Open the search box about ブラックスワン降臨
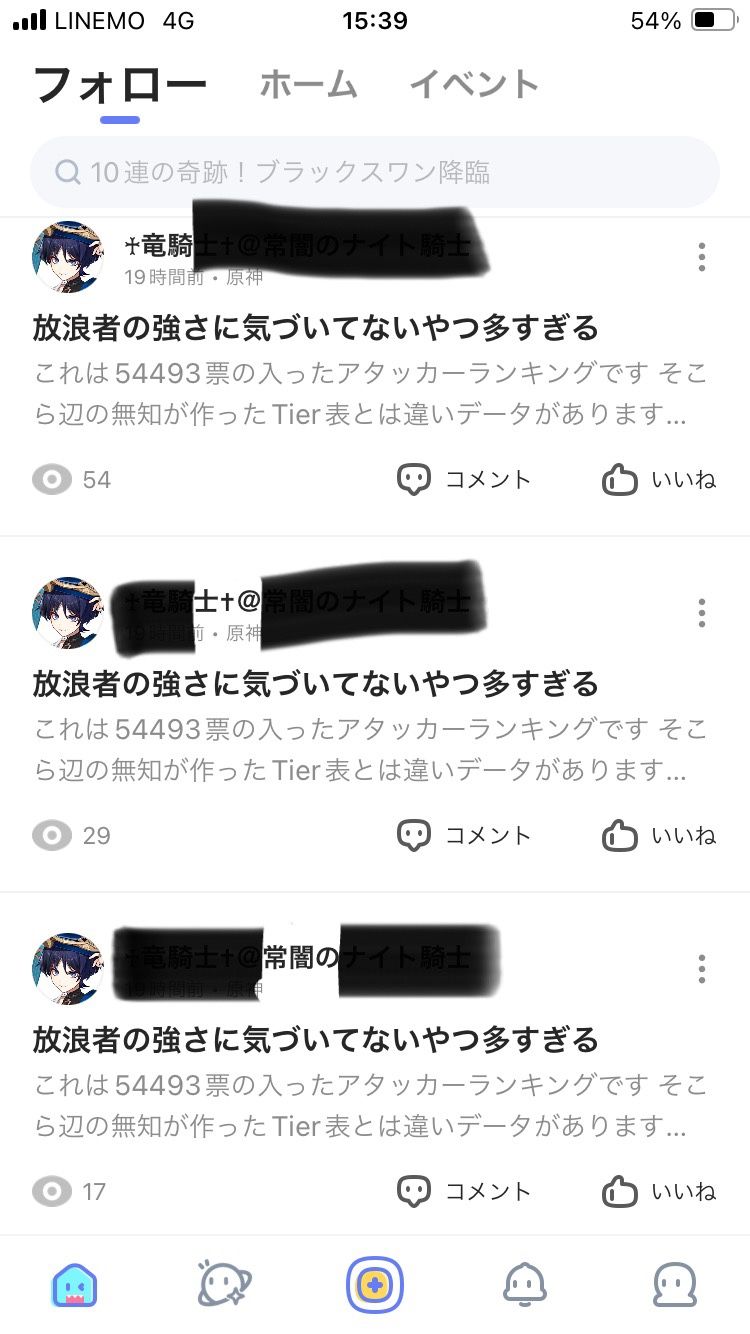This screenshot has width=750, height=1334. (375, 172)
